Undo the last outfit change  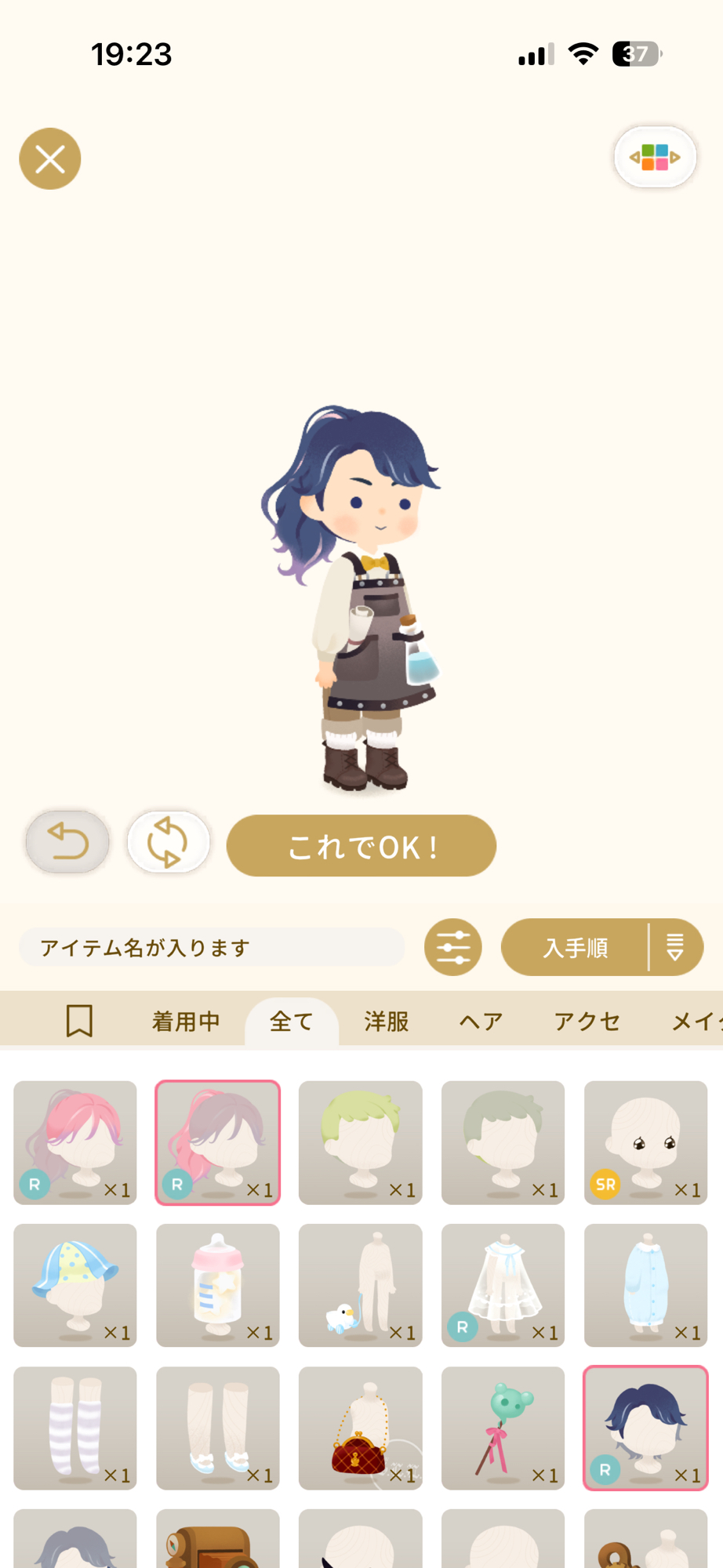point(67,843)
